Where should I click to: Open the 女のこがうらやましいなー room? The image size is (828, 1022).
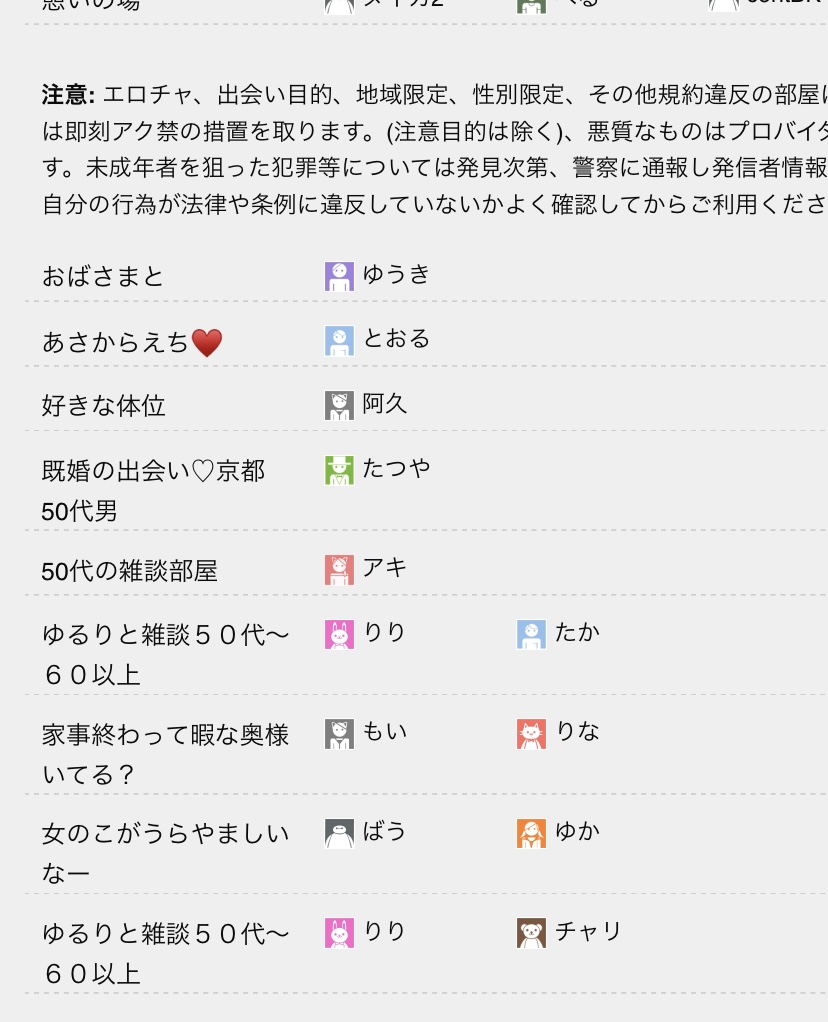165,833
